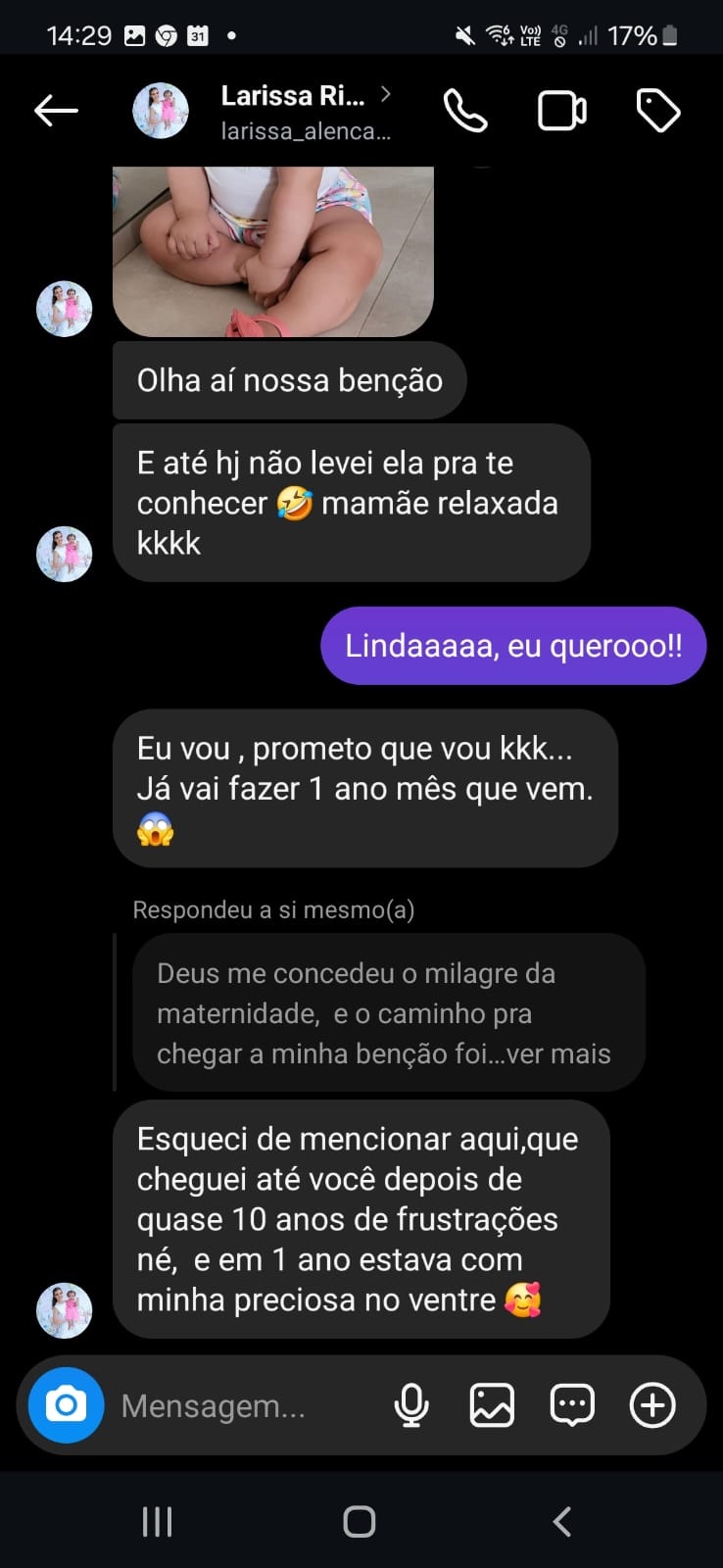Open the gallery to attach an image
Image resolution: width=723 pixels, height=1568 pixels.
(x=492, y=1405)
